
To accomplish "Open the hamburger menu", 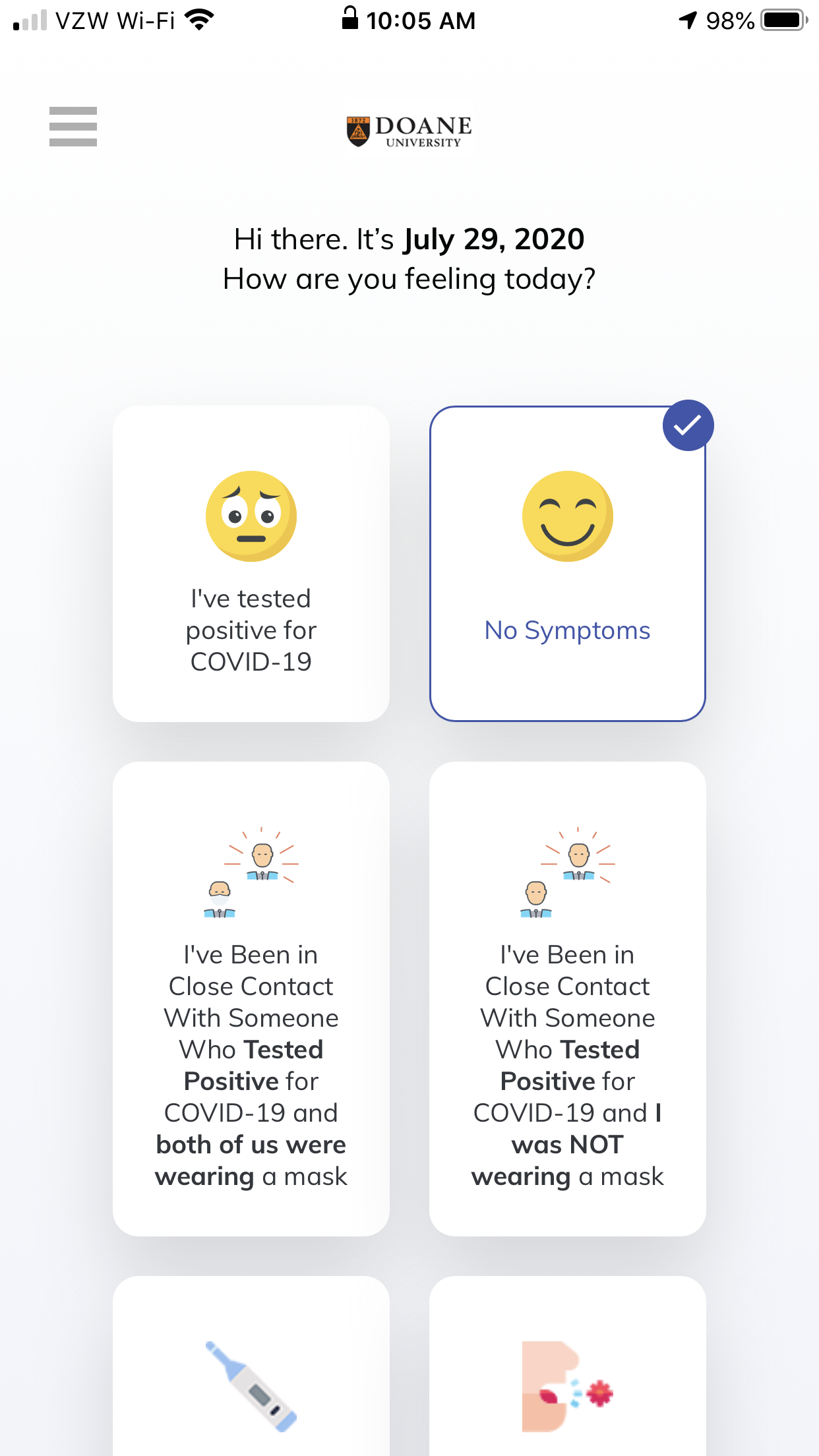I will click(73, 126).
